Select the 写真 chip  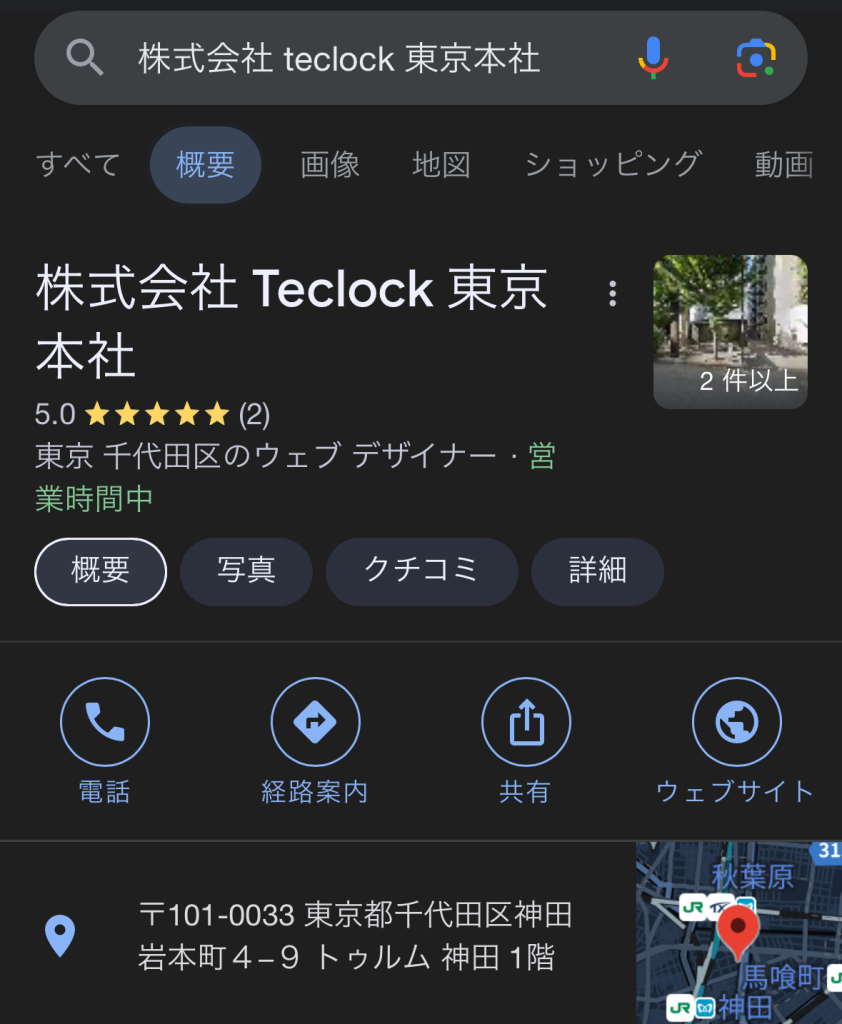click(246, 572)
